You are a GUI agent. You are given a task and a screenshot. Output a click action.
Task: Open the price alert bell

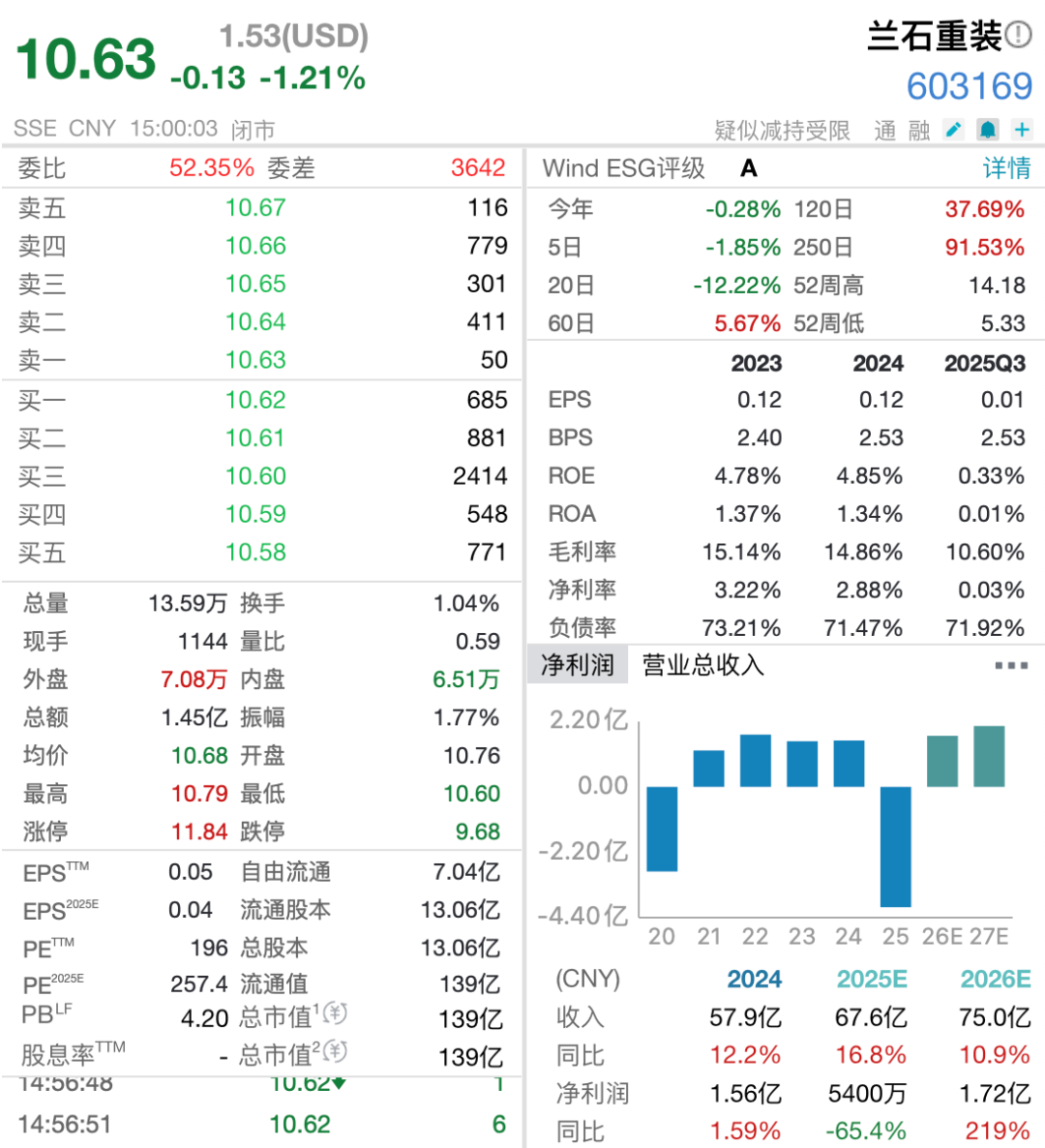[x=988, y=130]
